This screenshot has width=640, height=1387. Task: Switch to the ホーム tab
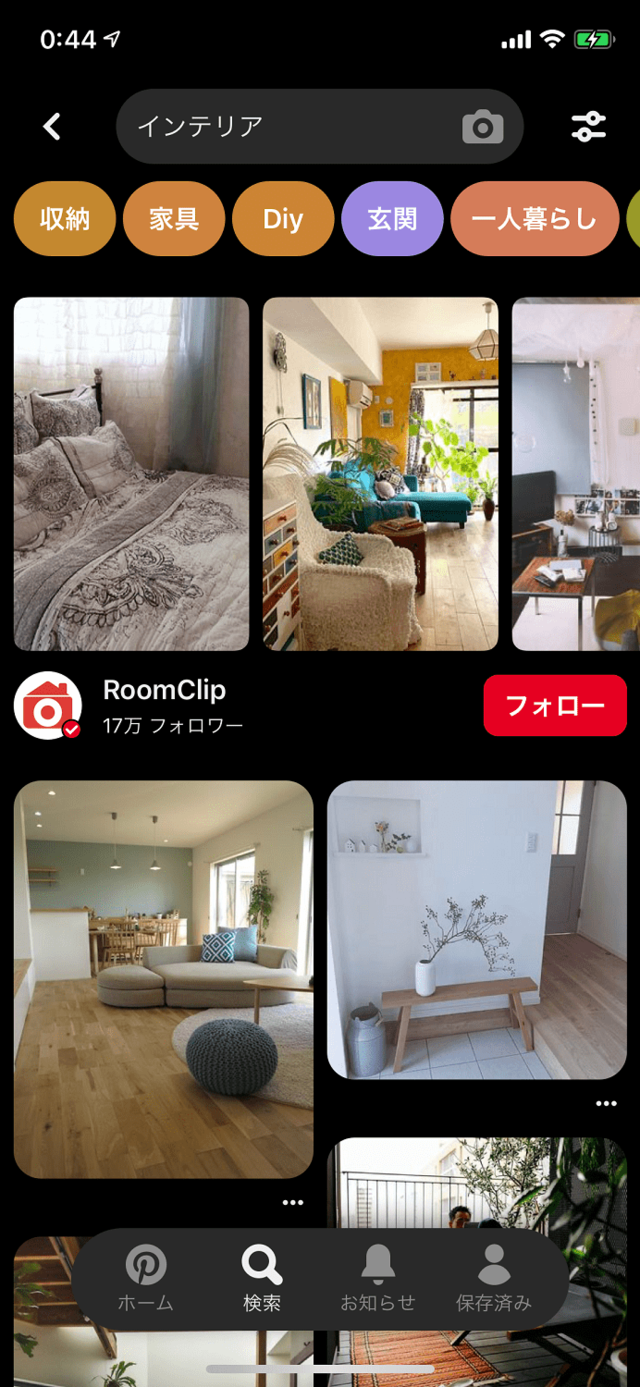click(146, 1279)
